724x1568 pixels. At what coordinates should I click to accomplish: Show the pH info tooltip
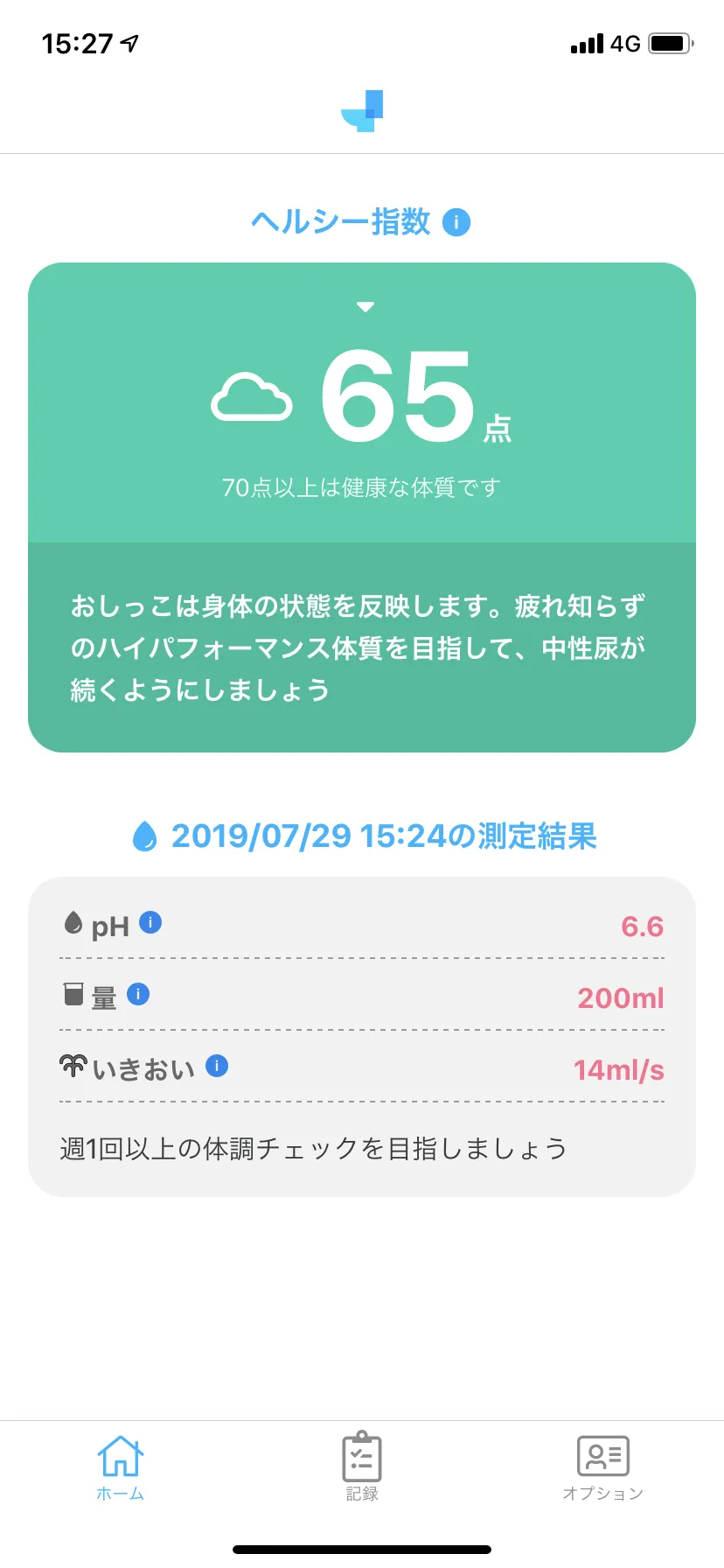tap(150, 922)
